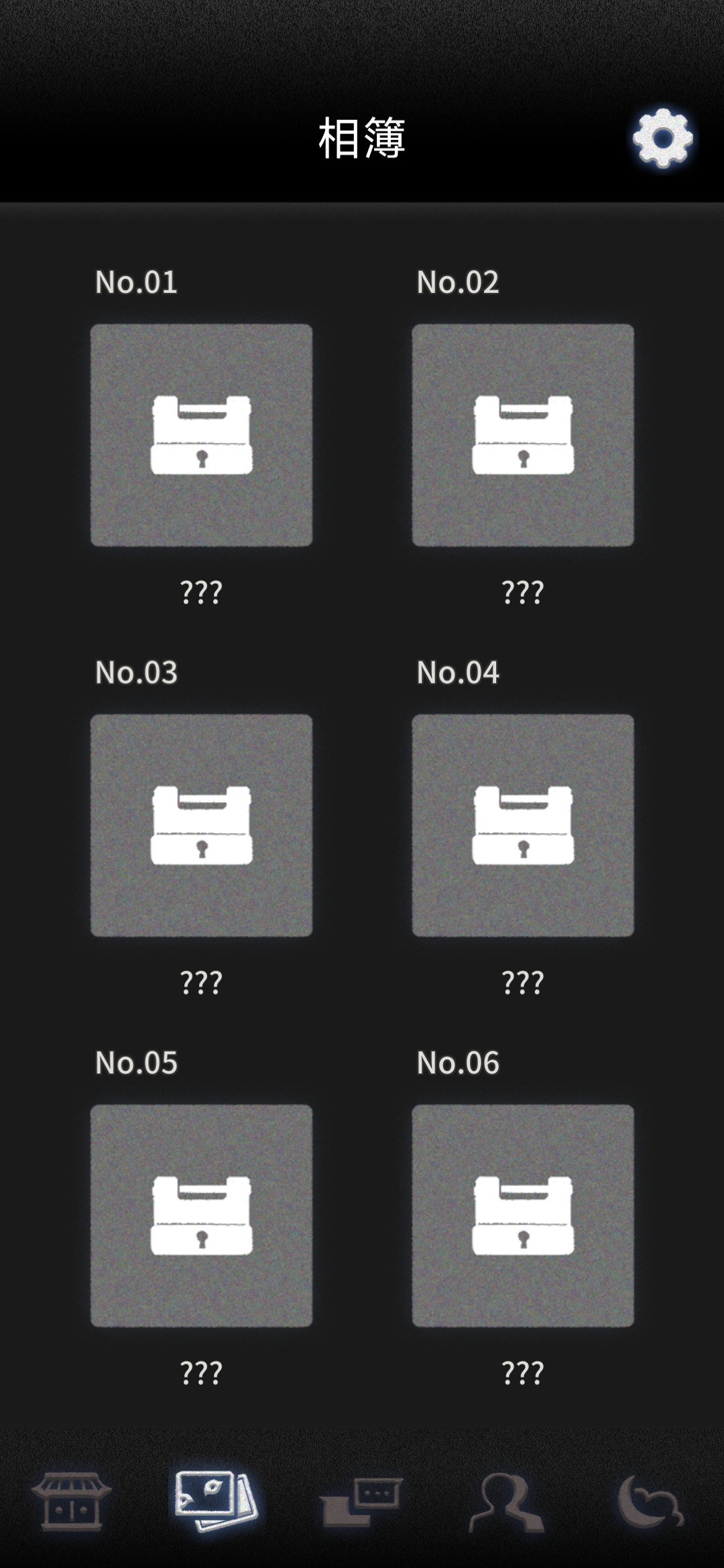
Task: Select locked photo No.04
Action: click(x=523, y=825)
